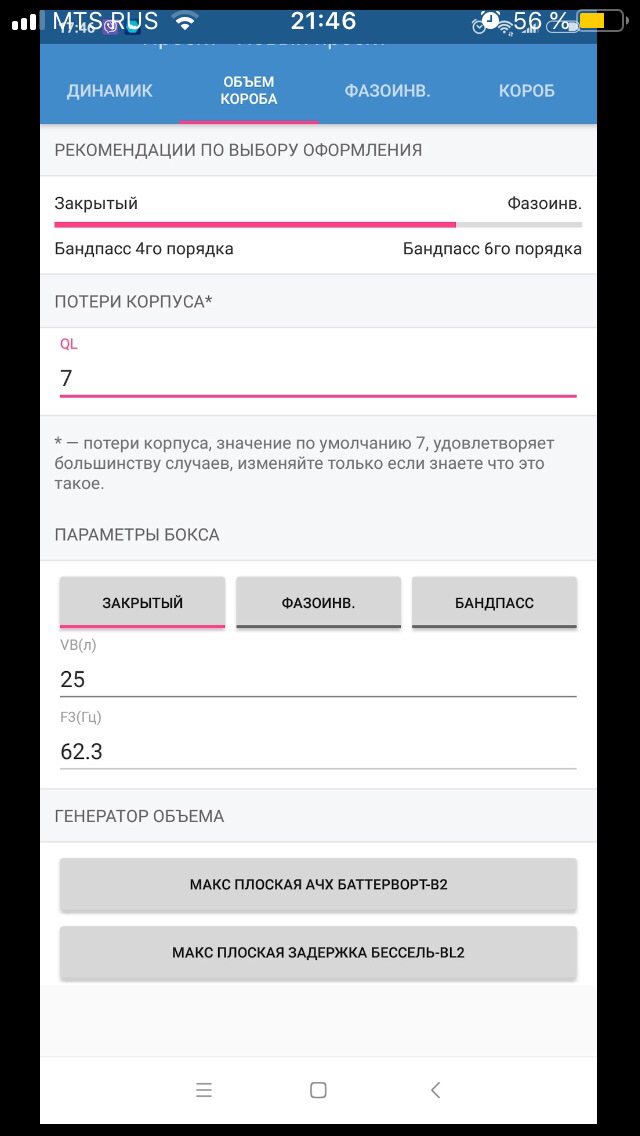Choose the ЗАКРЫТЫЙ box type button
This screenshot has height=1136, width=640.
point(142,602)
